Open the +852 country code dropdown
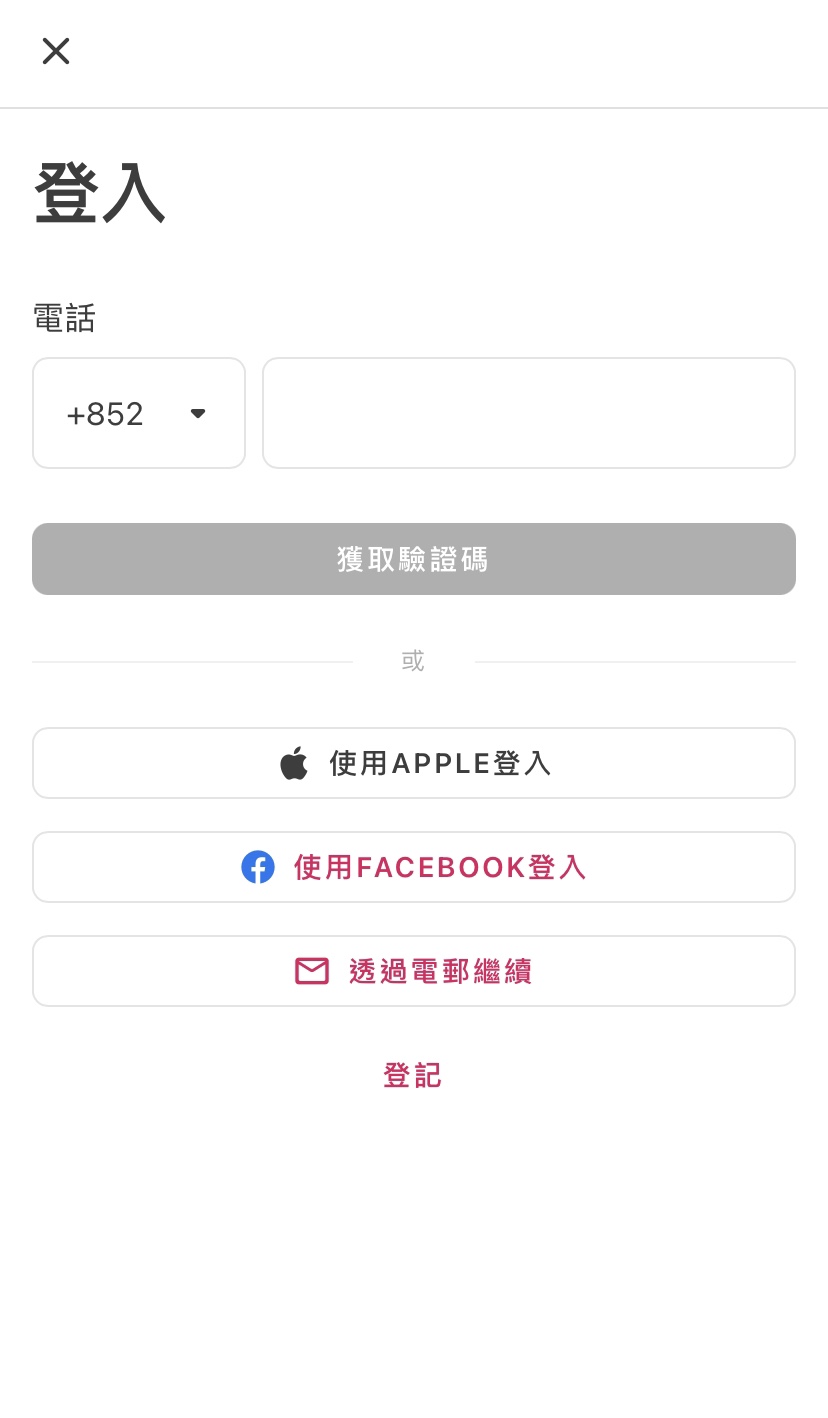The width and height of the screenshot is (828, 1418). click(x=139, y=413)
